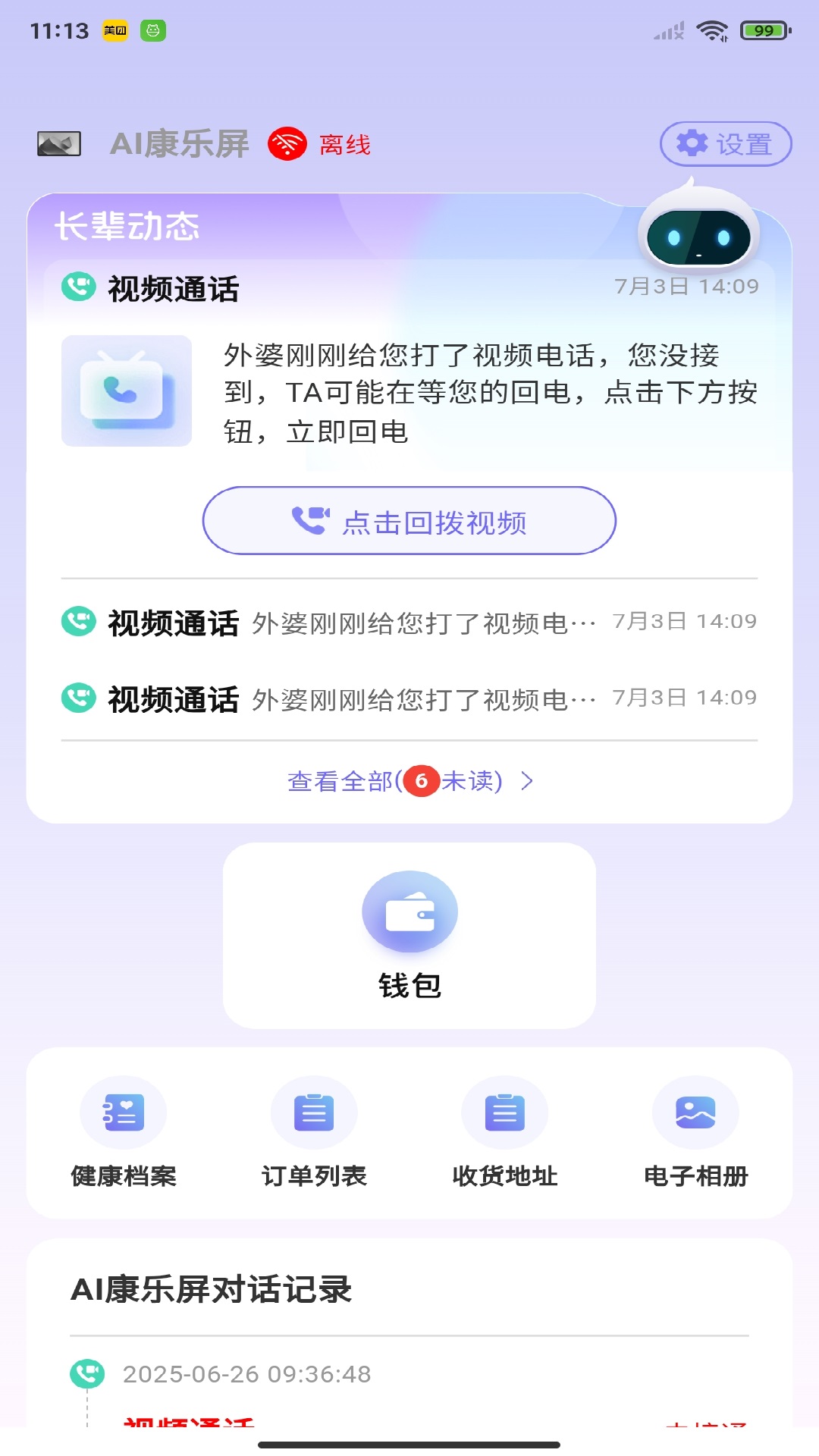
Task: Open the 电子相册 photo album icon
Action: tap(695, 1112)
